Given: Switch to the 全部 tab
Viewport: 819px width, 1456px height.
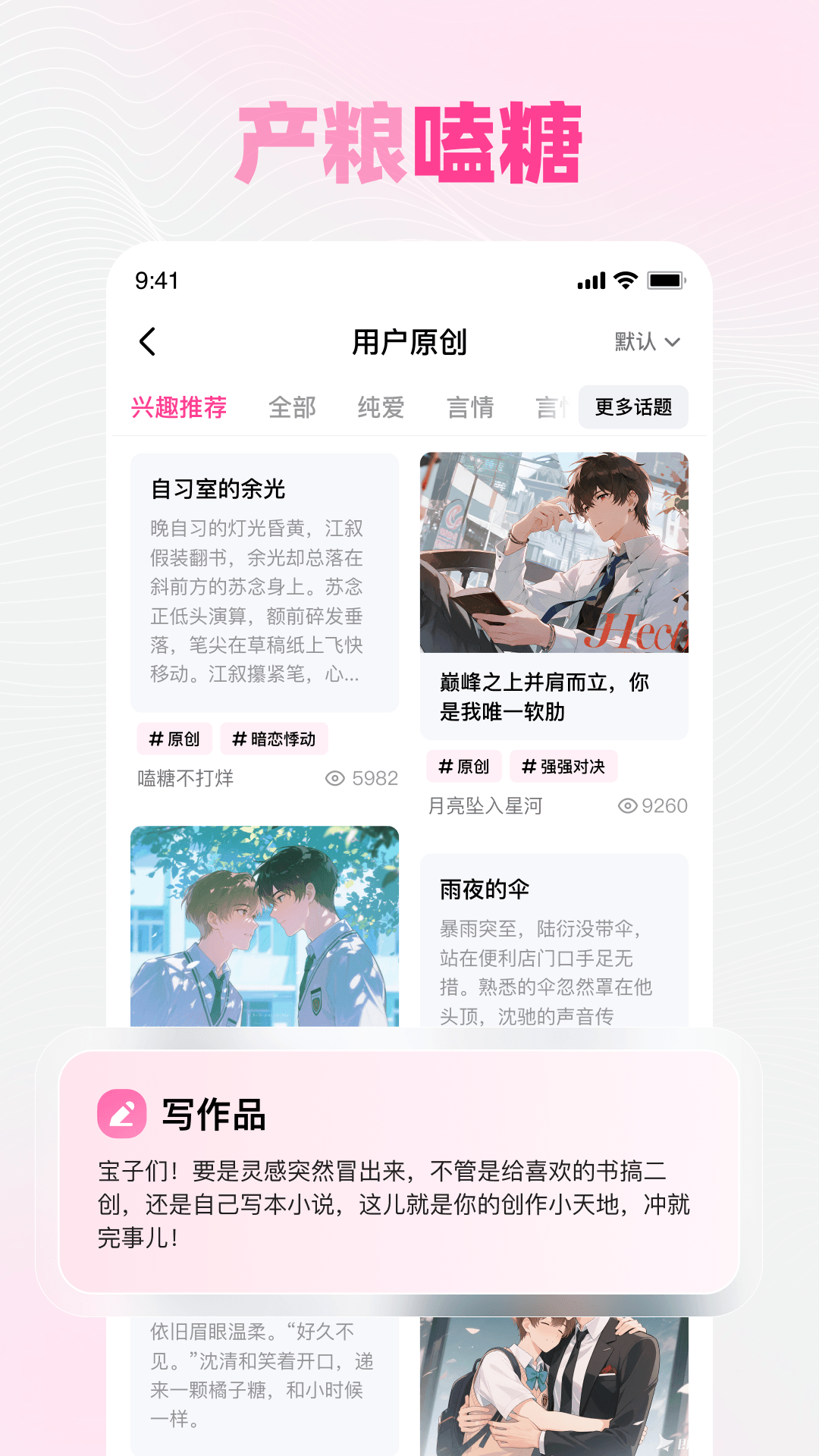Looking at the screenshot, I should (x=293, y=407).
